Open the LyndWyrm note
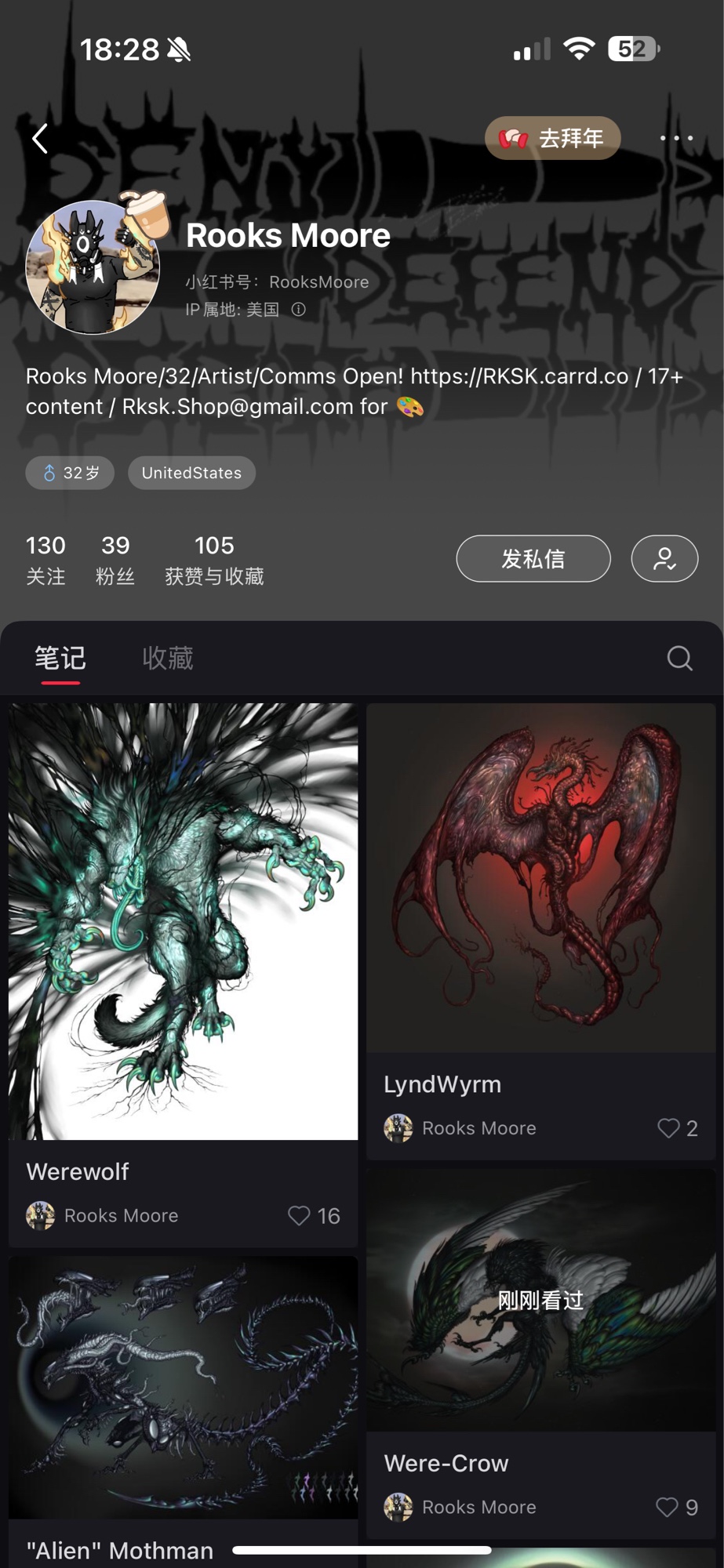724x1568 pixels. click(540, 878)
